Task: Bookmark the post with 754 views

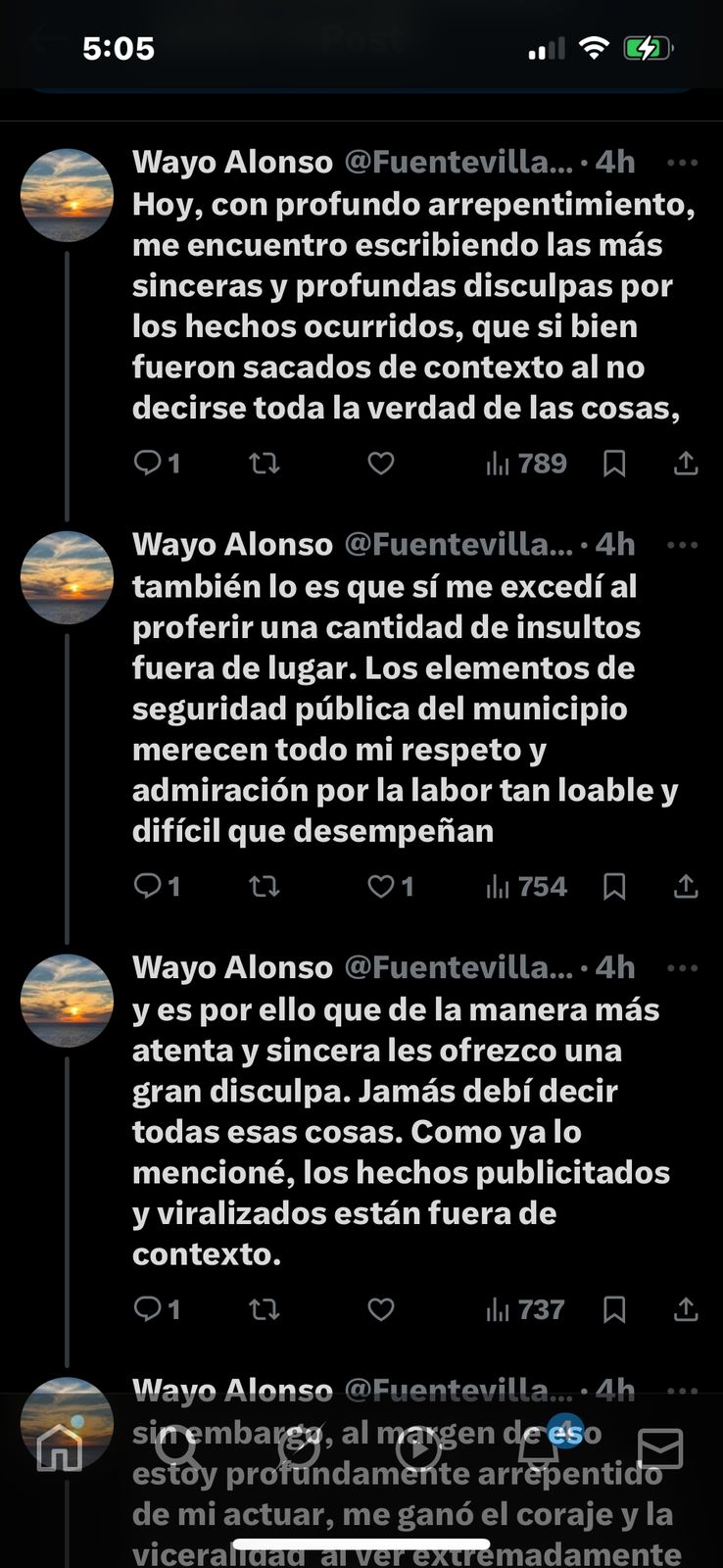Action: pyautogui.click(x=614, y=886)
